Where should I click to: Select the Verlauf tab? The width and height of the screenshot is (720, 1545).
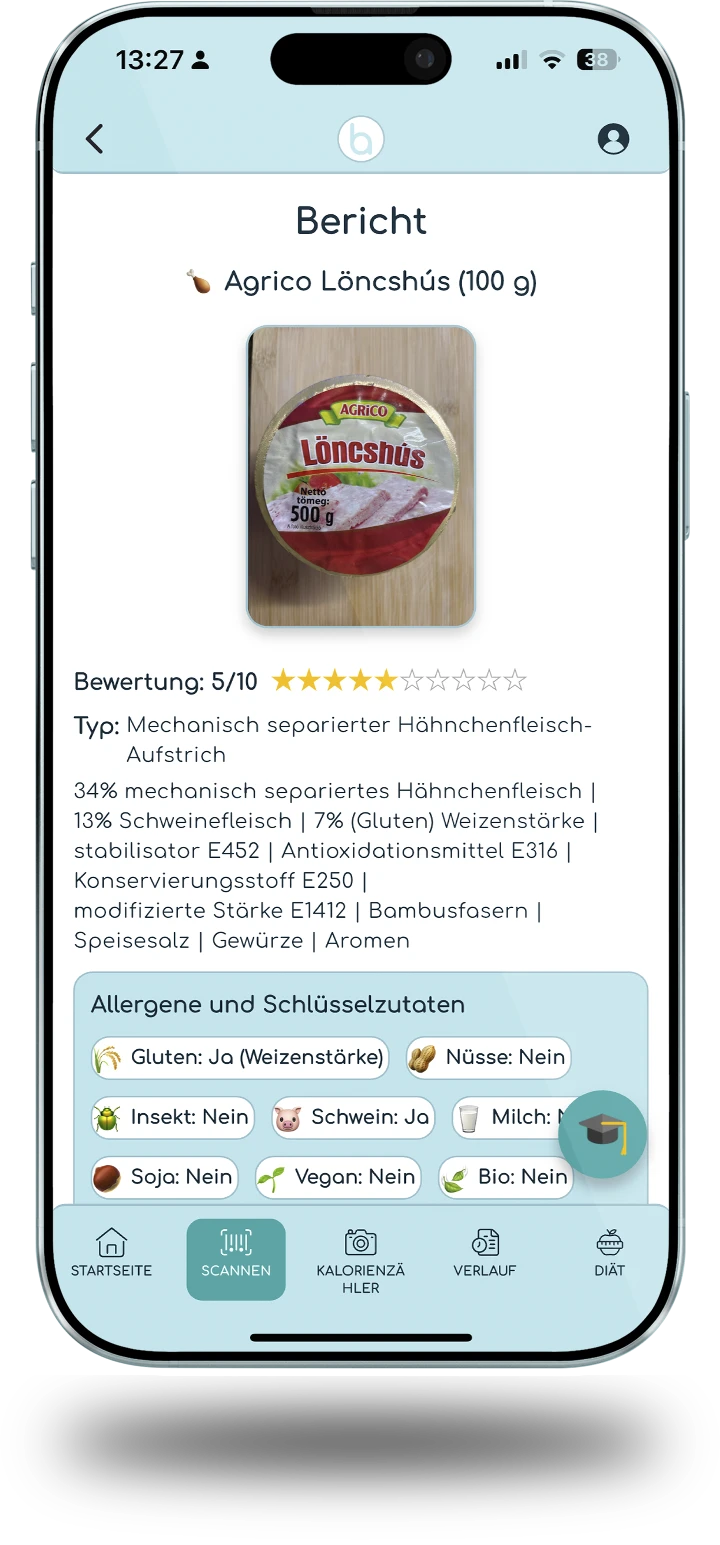[x=485, y=1255]
